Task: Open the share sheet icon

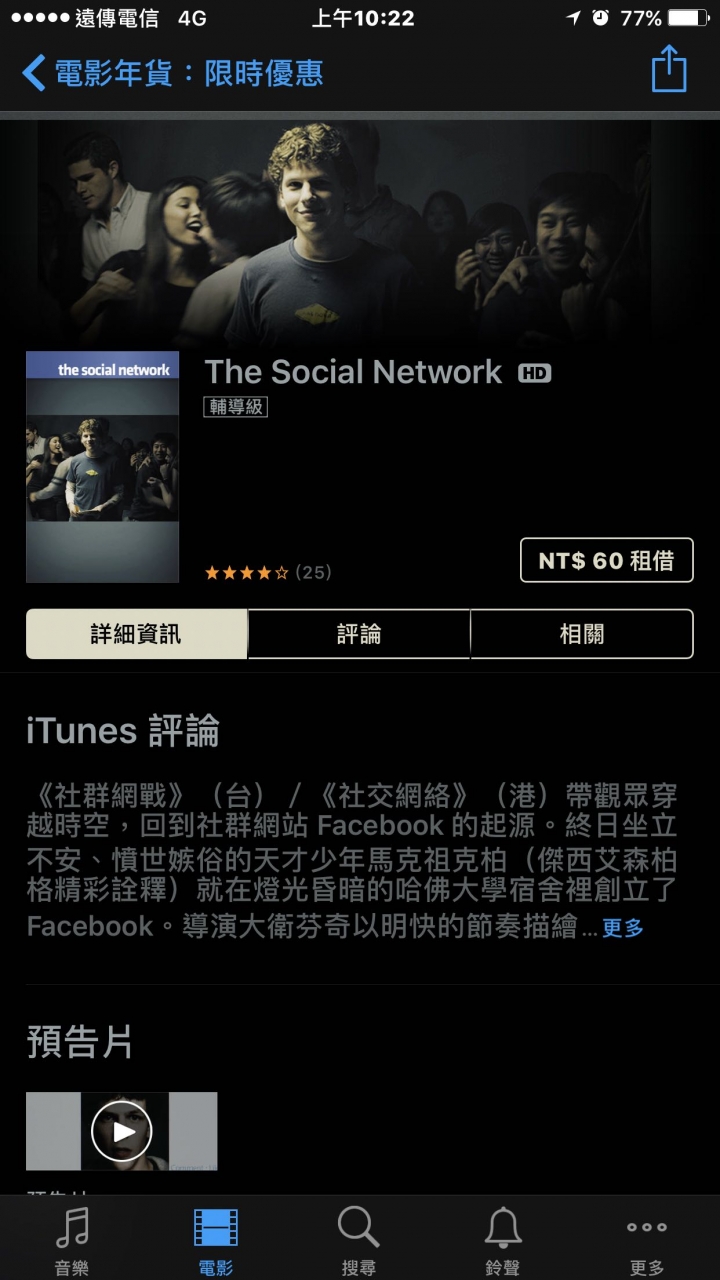Action: [x=669, y=70]
